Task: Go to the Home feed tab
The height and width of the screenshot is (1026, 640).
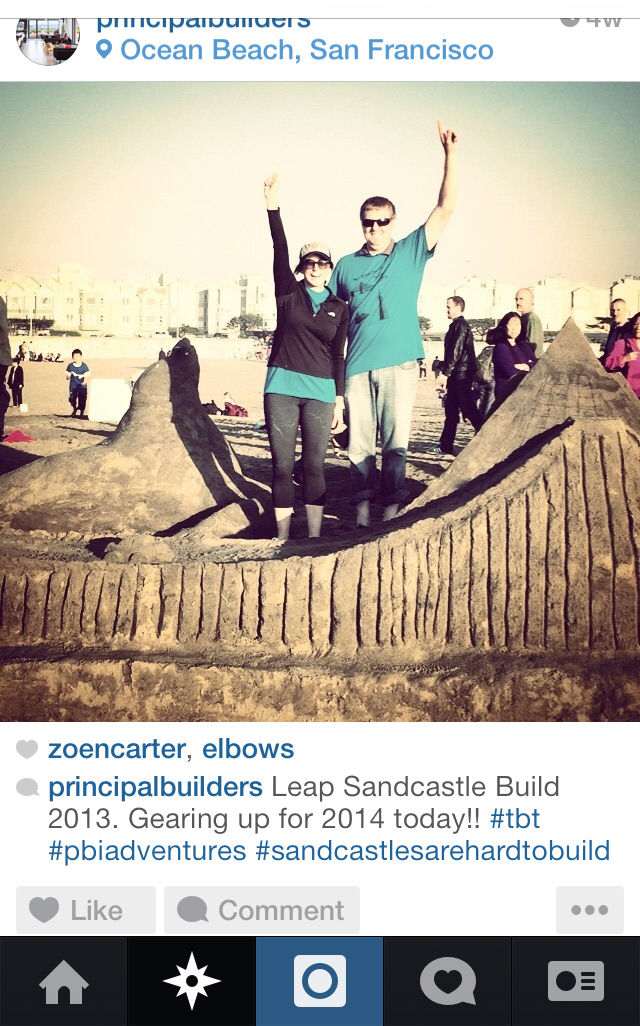Action: pos(64,981)
